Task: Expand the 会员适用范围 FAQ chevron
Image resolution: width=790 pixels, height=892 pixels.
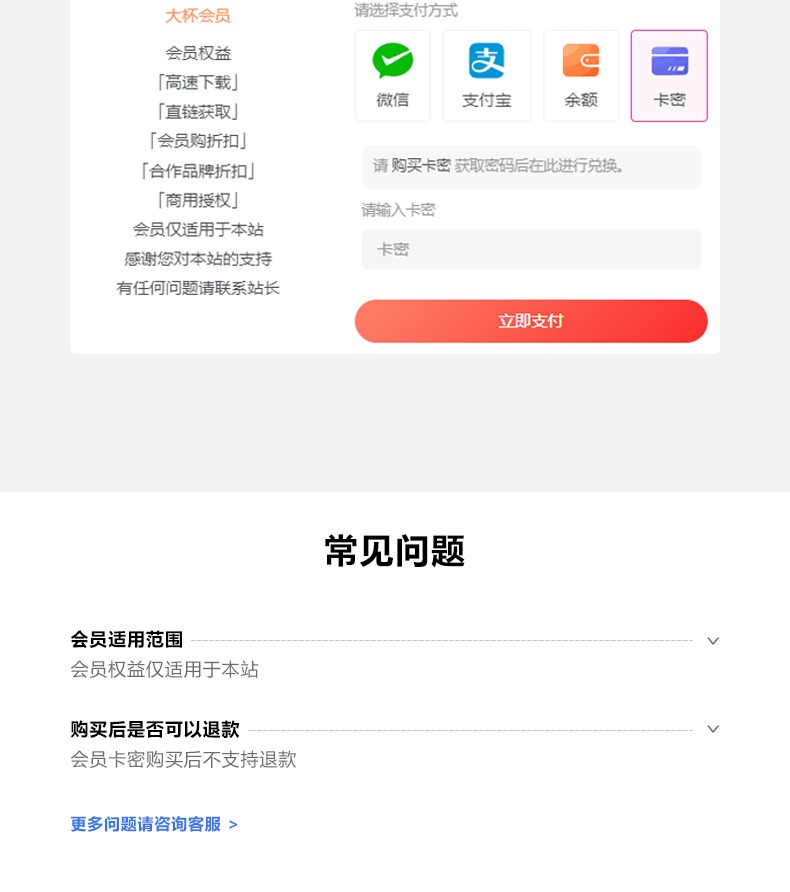Action: (713, 640)
